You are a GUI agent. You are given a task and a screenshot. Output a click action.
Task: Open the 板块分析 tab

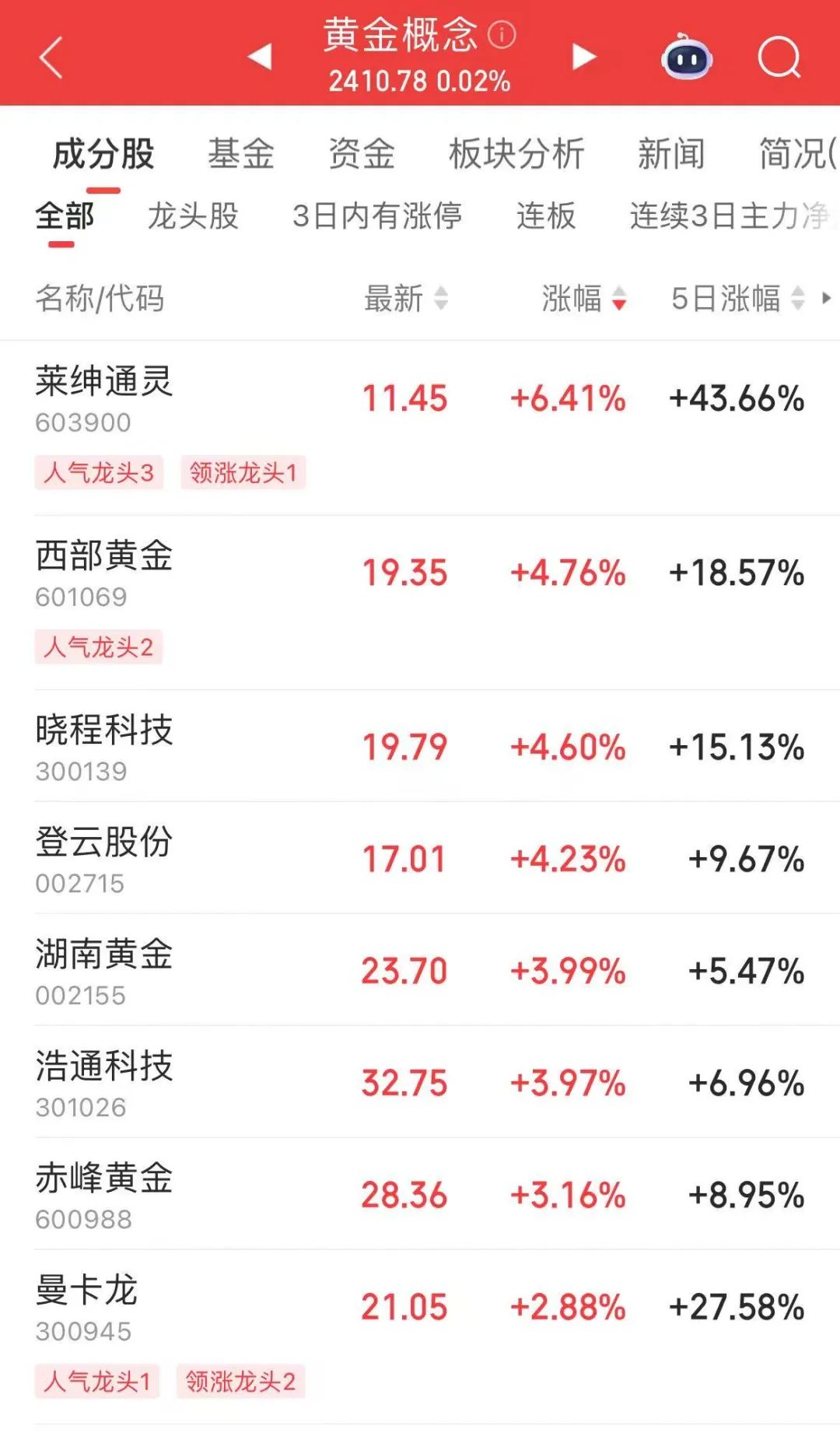(516, 153)
